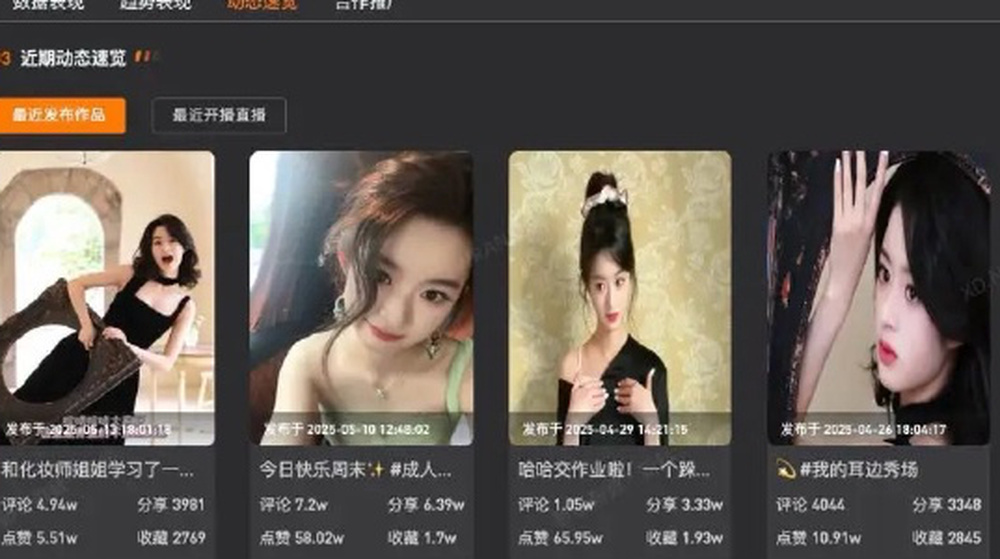Switch to the 趋势表现 tab
Image resolution: width=1000 pixels, height=559 pixels.
click(x=155, y=5)
